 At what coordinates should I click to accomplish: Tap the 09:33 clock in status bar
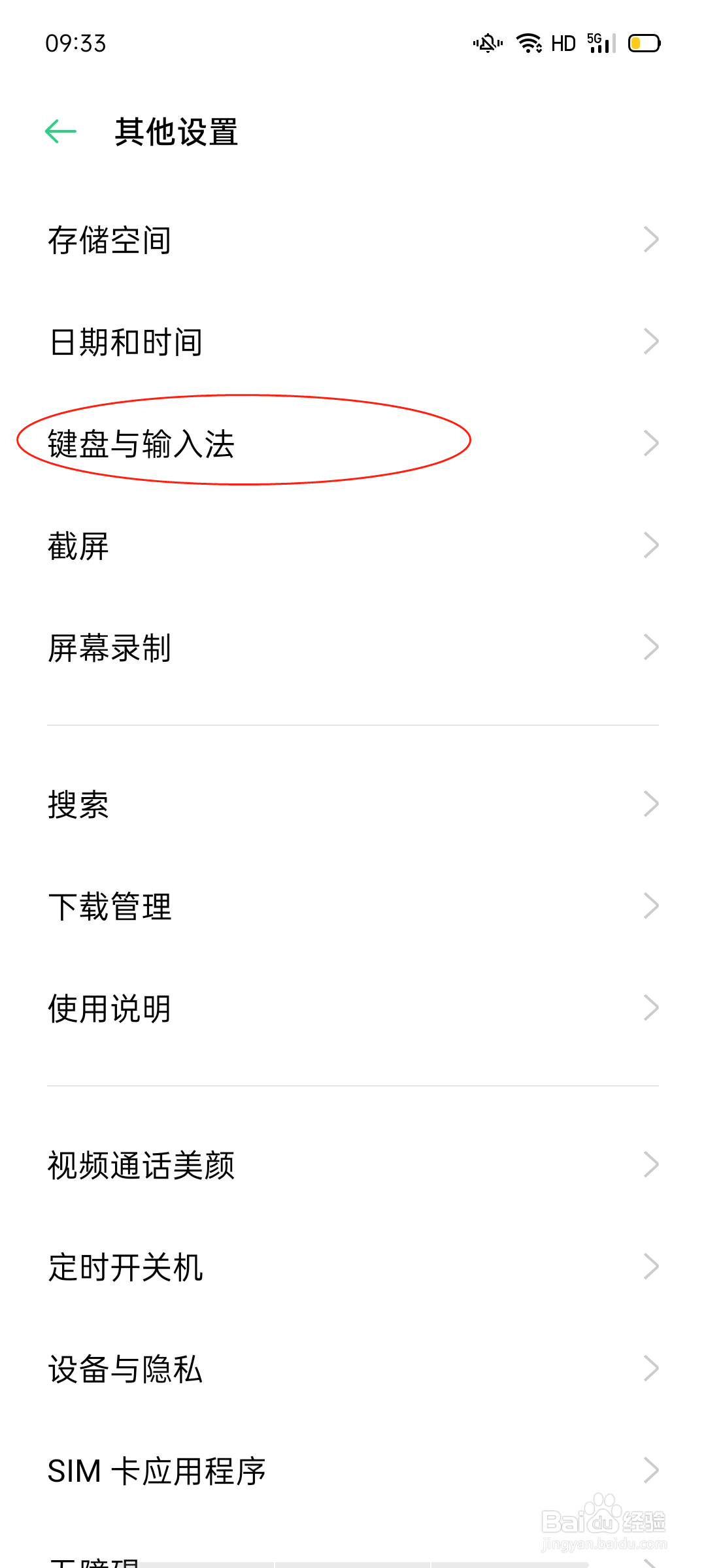pos(75,43)
